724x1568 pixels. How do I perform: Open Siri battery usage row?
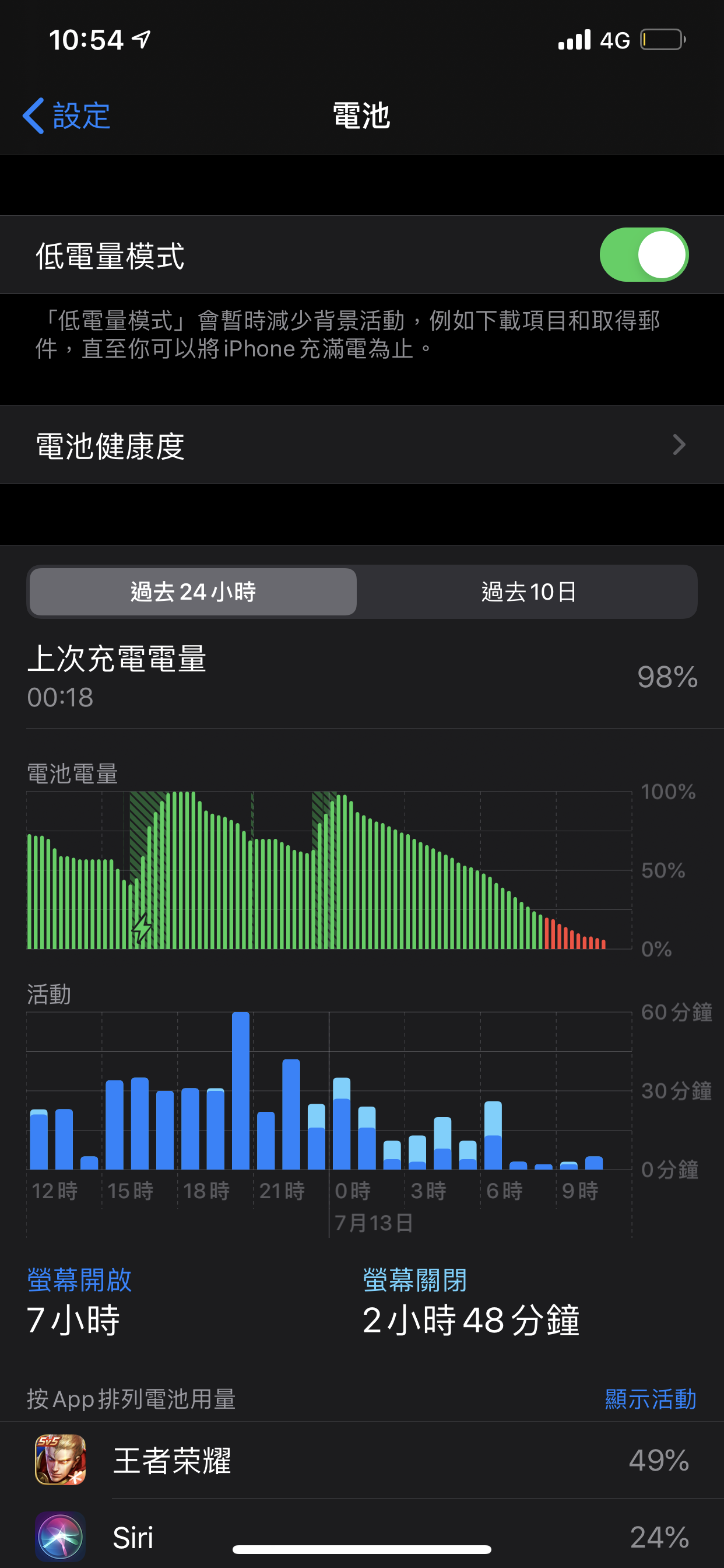(x=361, y=1536)
